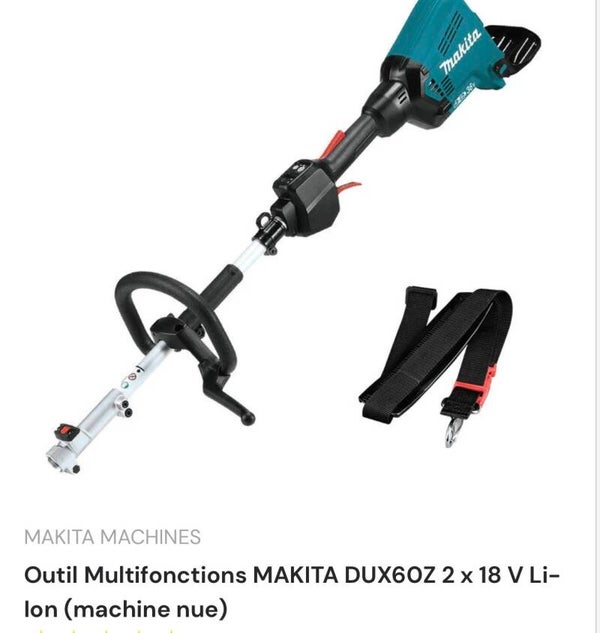This screenshot has width=600, height=633.
Task: Open the MAKITA MACHINES brand link
Action: [112, 537]
